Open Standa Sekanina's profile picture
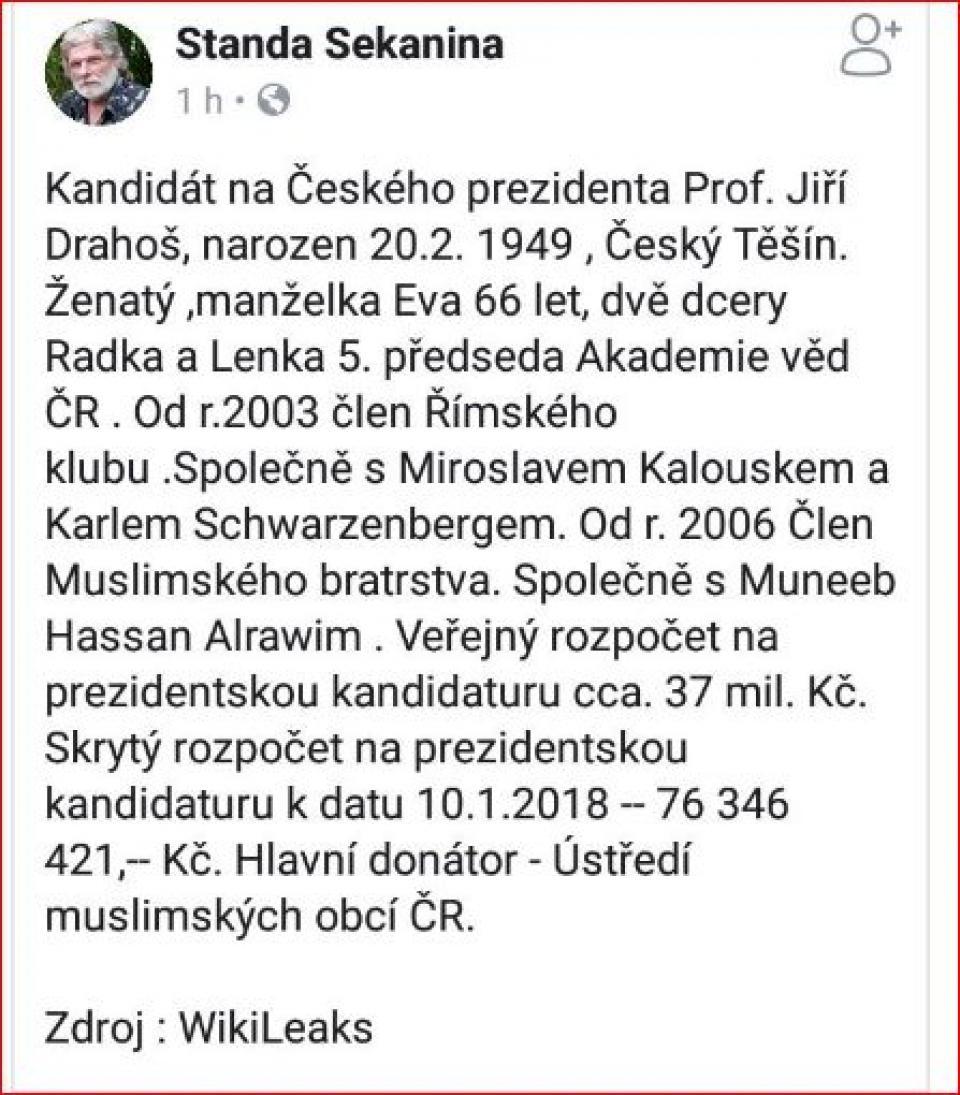 pyautogui.click(x=99, y=72)
